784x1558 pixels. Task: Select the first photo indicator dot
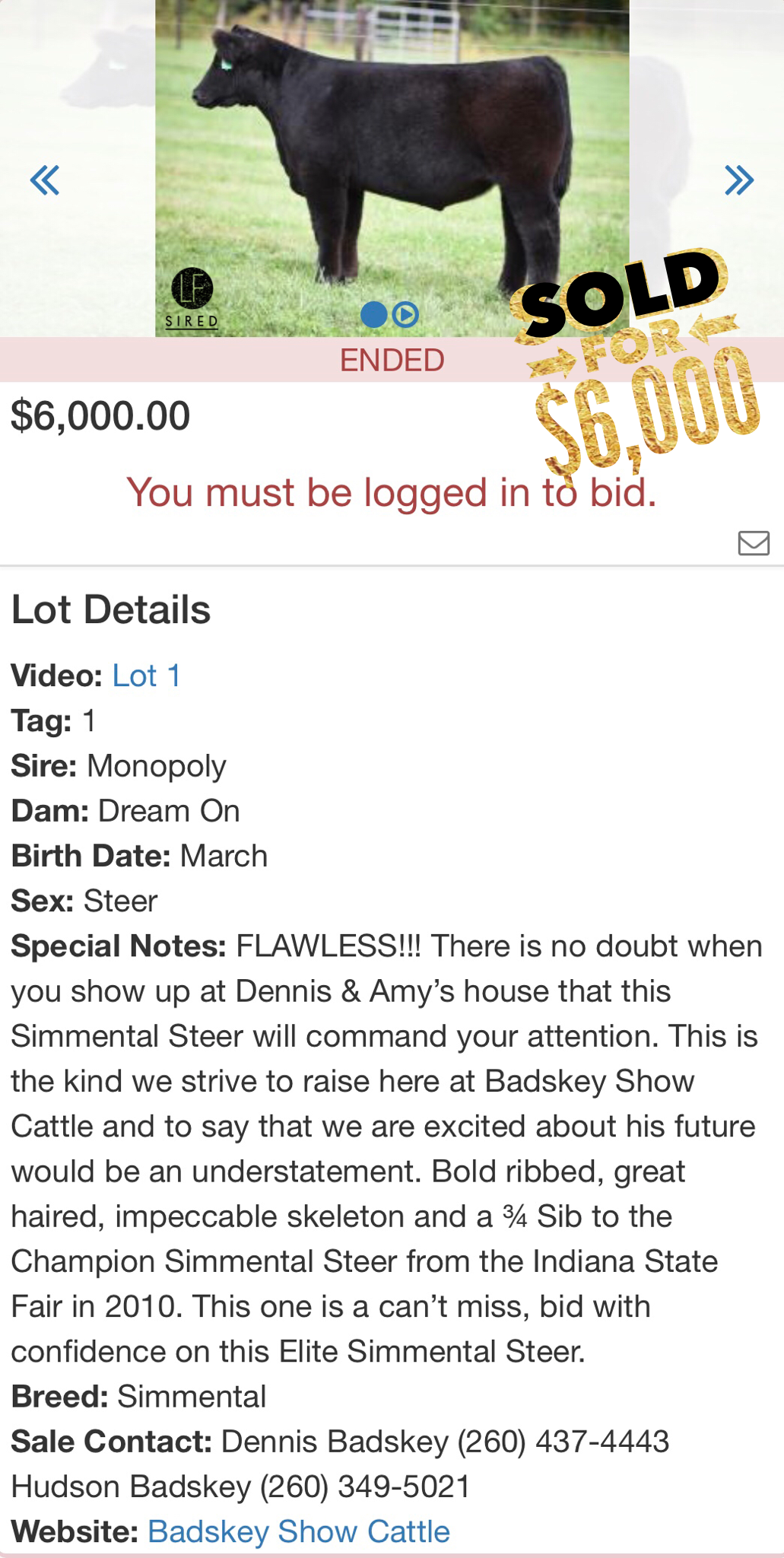point(373,314)
